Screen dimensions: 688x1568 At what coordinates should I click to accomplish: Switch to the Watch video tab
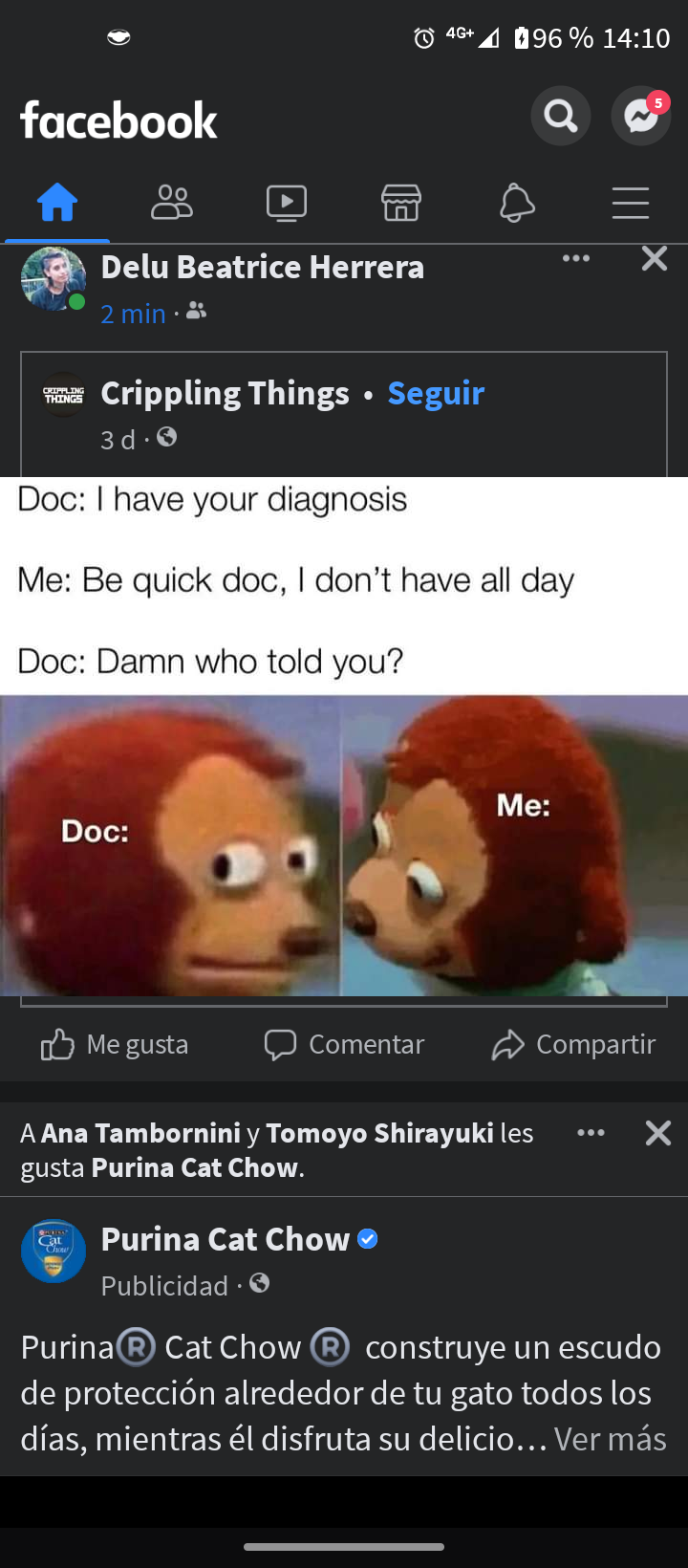(287, 203)
